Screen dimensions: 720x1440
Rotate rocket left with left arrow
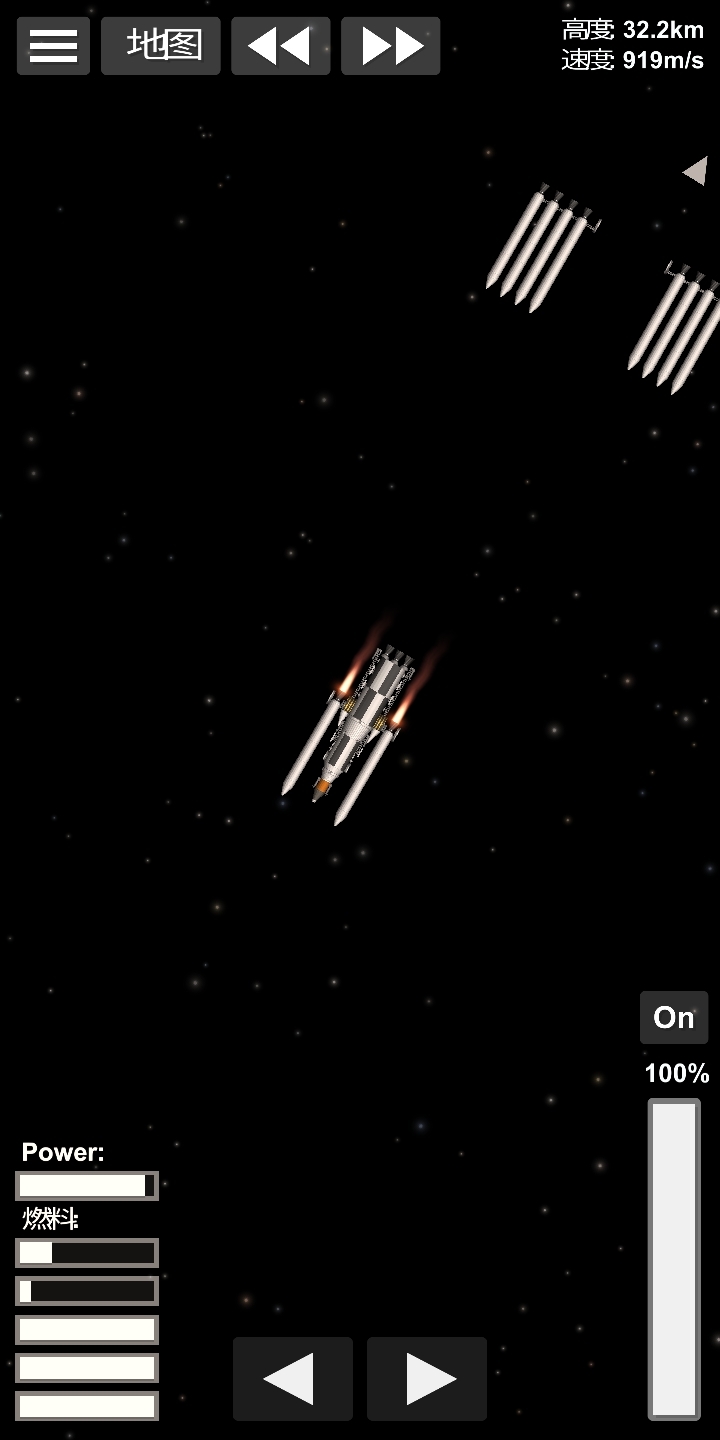pyautogui.click(x=292, y=1379)
